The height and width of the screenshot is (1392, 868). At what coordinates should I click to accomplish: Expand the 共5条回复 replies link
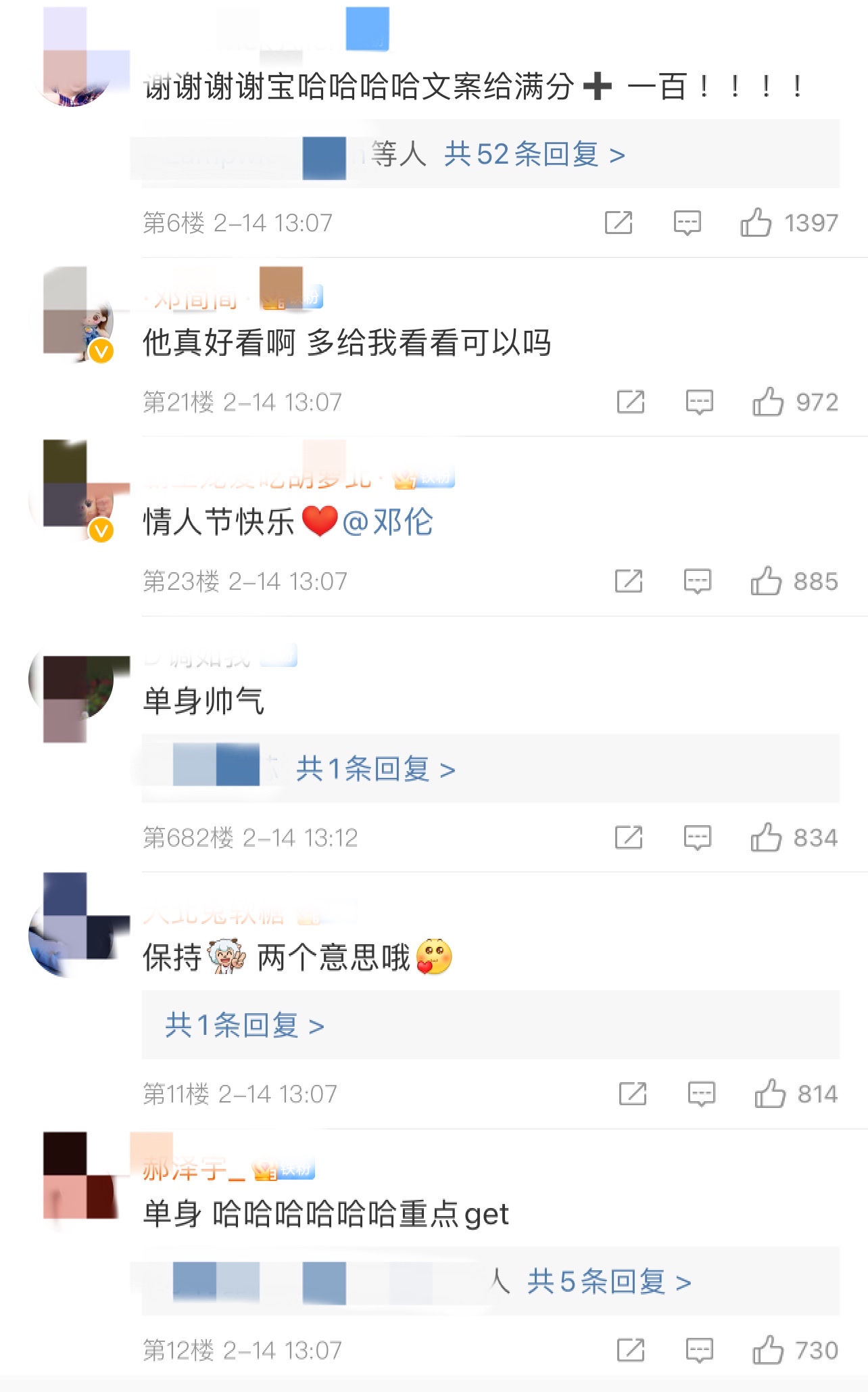tap(608, 1282)
